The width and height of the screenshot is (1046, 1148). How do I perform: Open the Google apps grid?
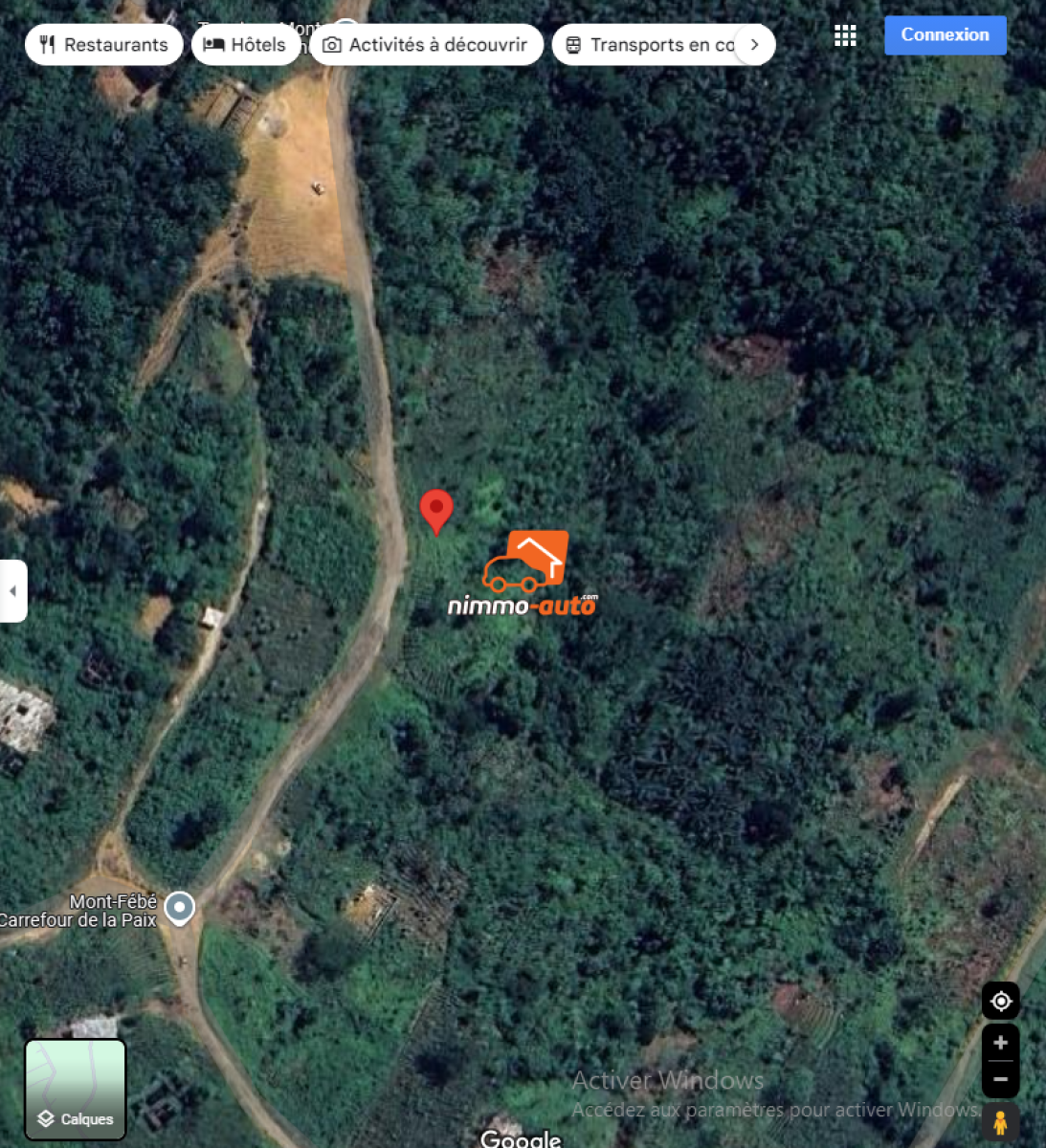point(845,35)
